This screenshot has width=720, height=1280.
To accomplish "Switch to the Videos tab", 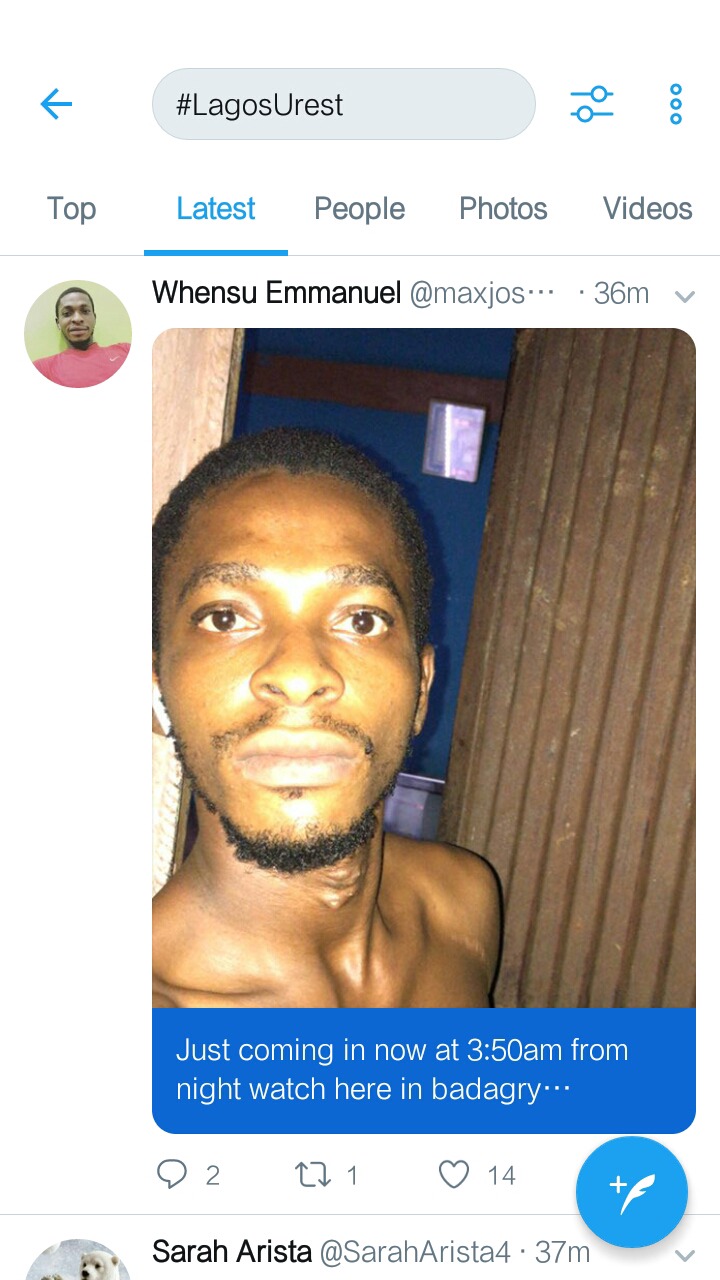I will [x=647, y=209].
